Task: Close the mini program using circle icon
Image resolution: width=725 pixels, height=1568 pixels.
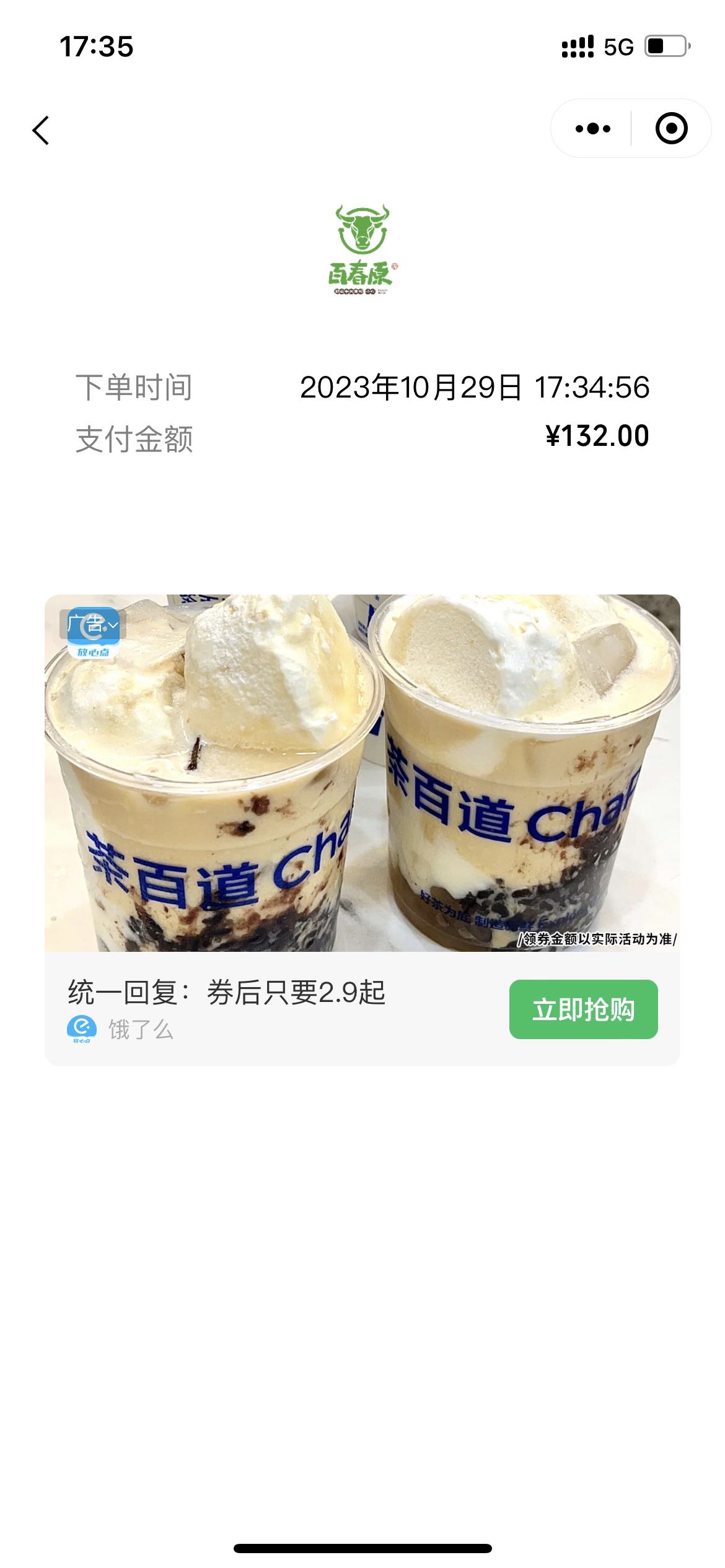Action: (671, 129)
